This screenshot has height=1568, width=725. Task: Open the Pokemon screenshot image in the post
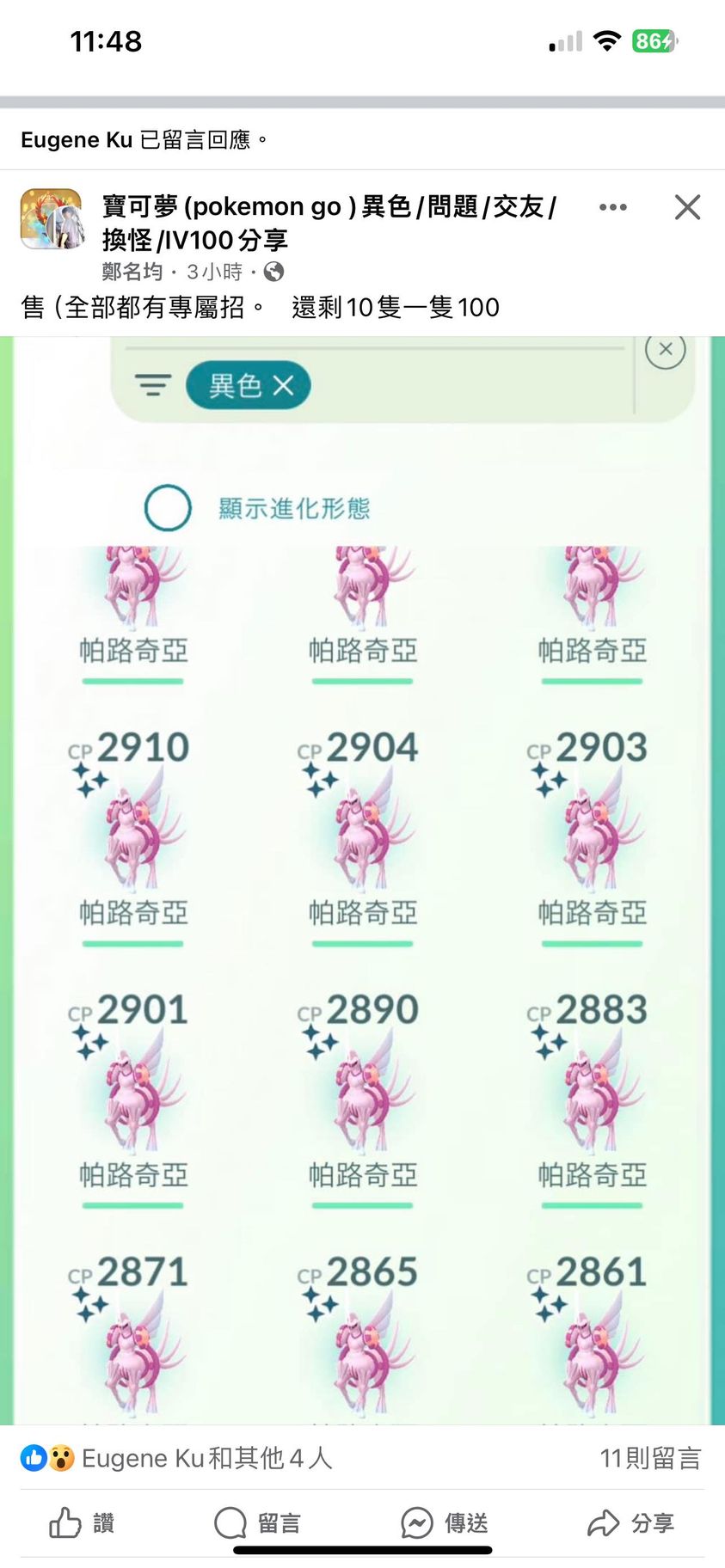coord(362,877)
